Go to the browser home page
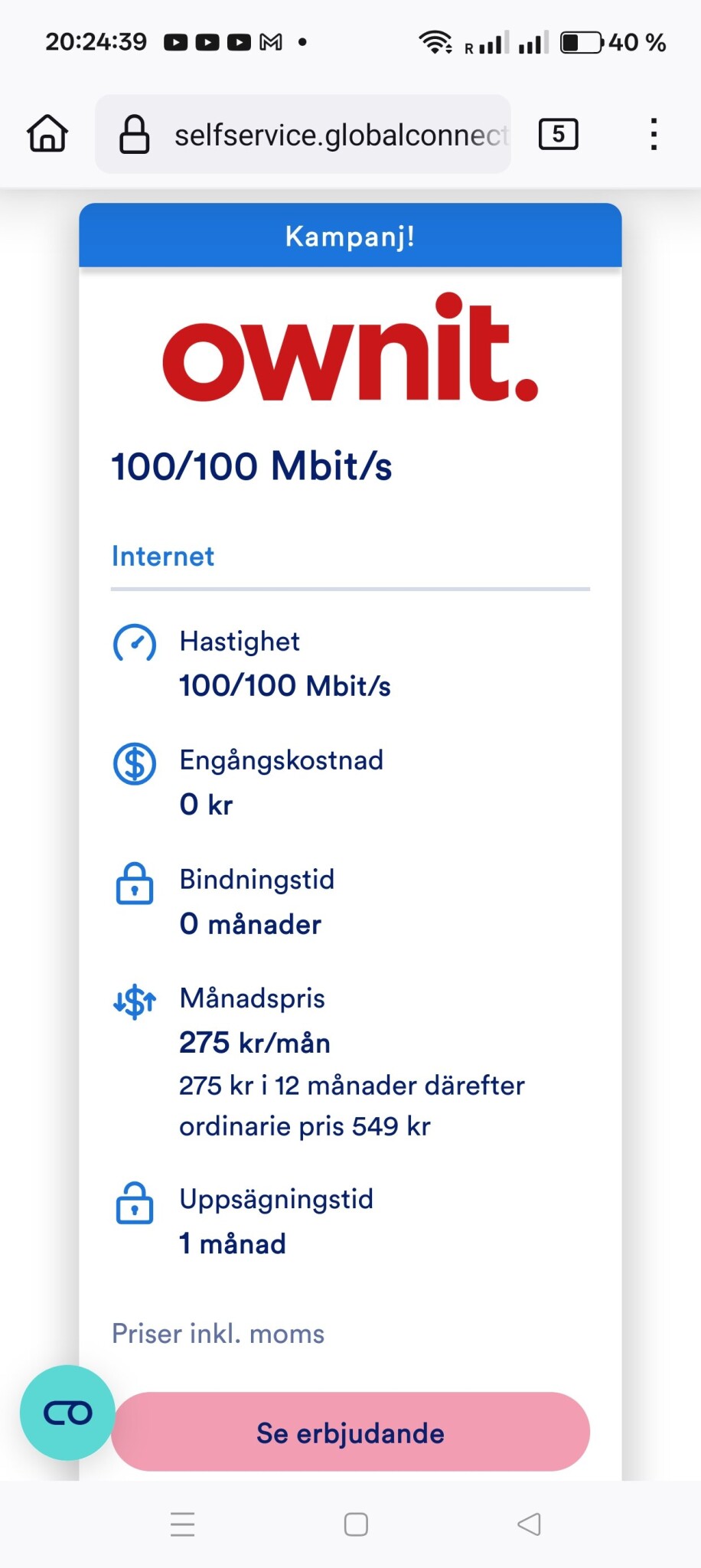Screen dimensions: 701x1568 (47, 134)
